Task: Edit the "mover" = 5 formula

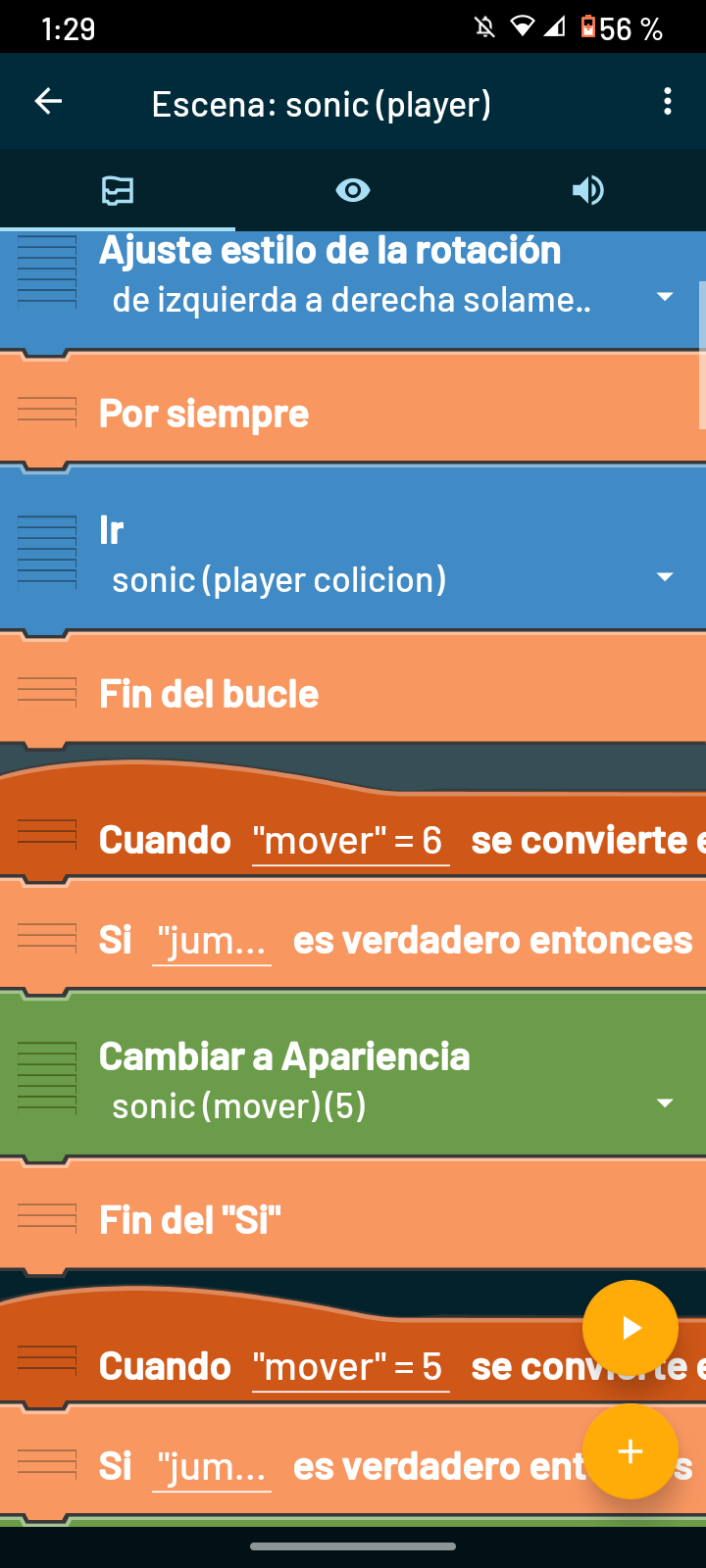Action: click(x=350, y=1367)
